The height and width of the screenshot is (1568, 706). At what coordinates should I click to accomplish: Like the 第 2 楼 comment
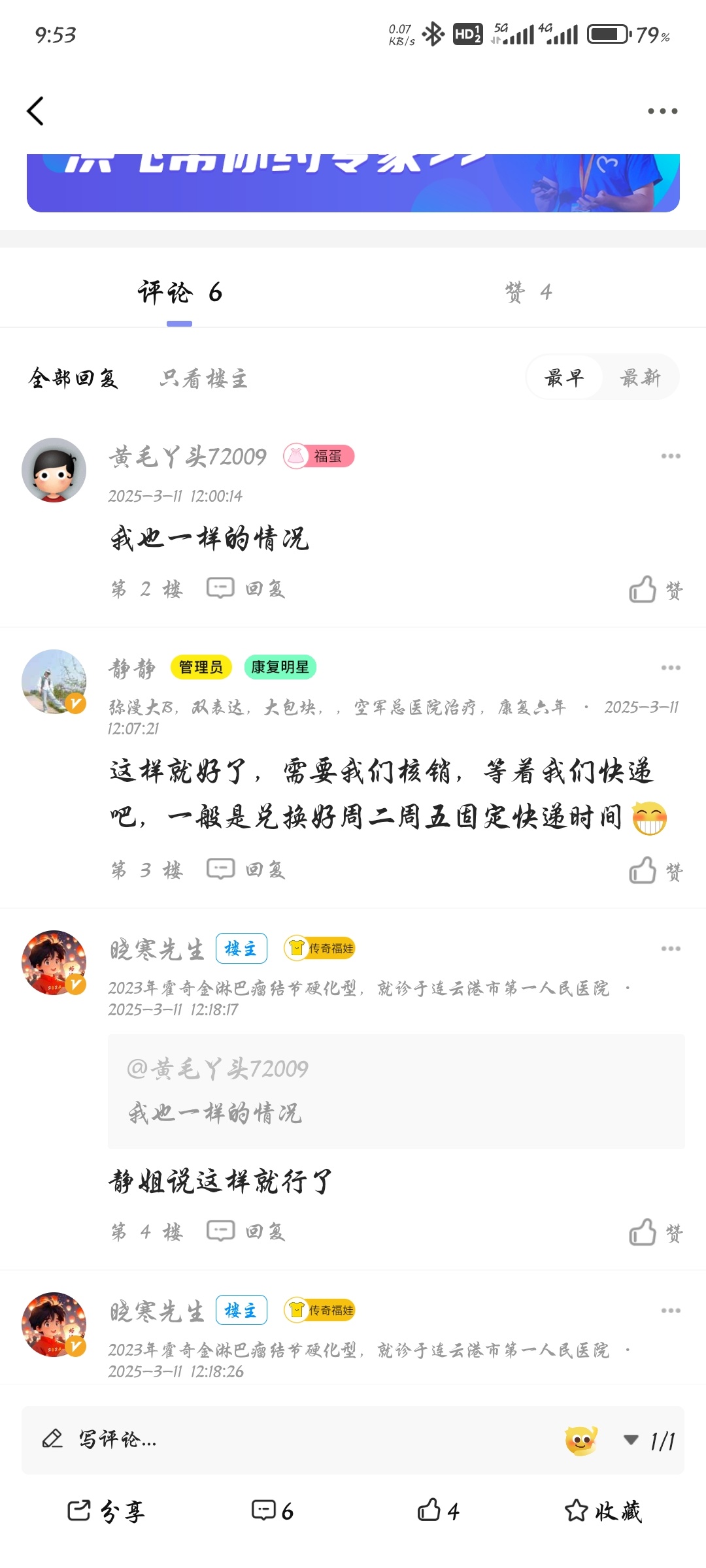(655, 590)
